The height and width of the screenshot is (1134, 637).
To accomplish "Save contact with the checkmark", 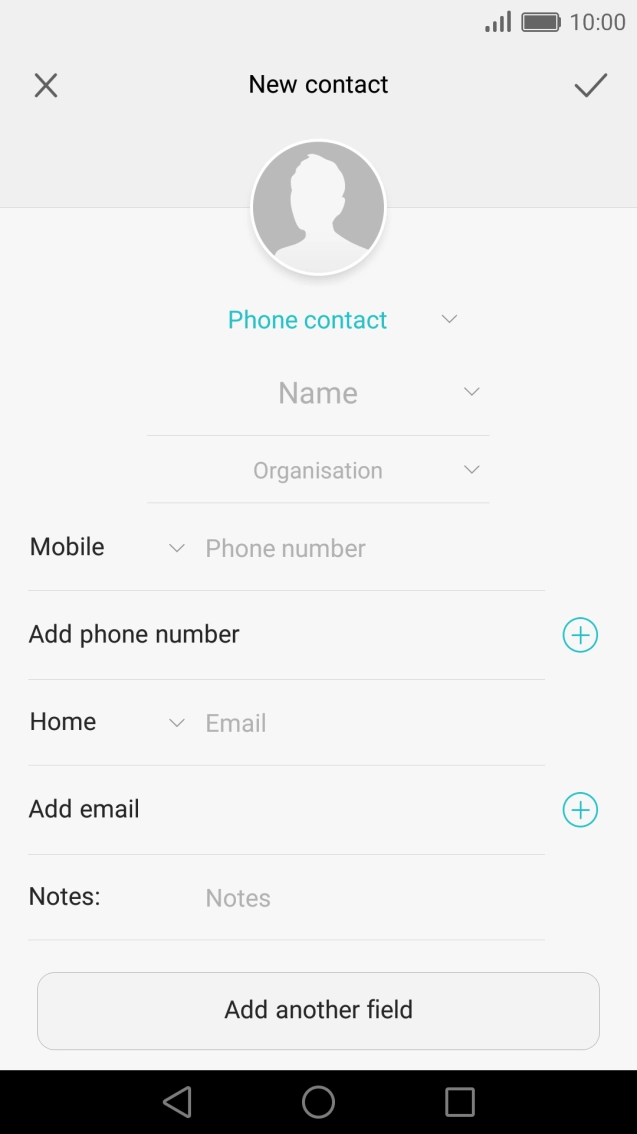I will click(x=591, y=85).
